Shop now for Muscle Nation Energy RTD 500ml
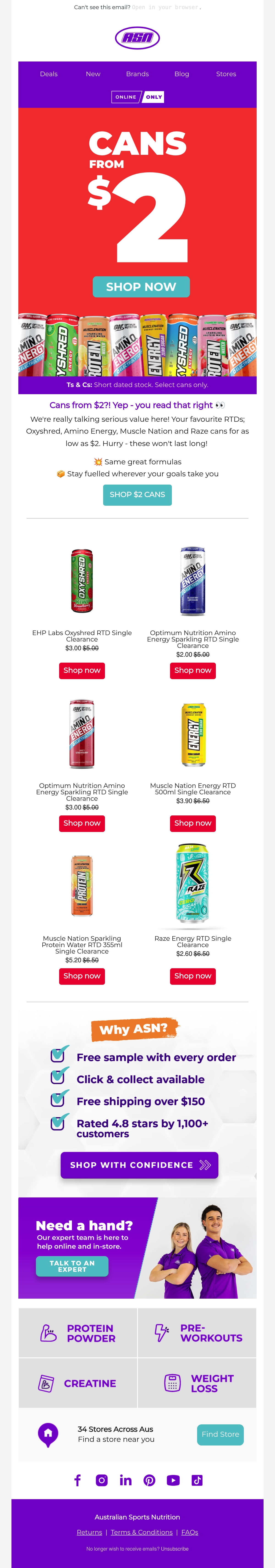275x1568 pixels. pyautogui.click(x=193, y=823)
